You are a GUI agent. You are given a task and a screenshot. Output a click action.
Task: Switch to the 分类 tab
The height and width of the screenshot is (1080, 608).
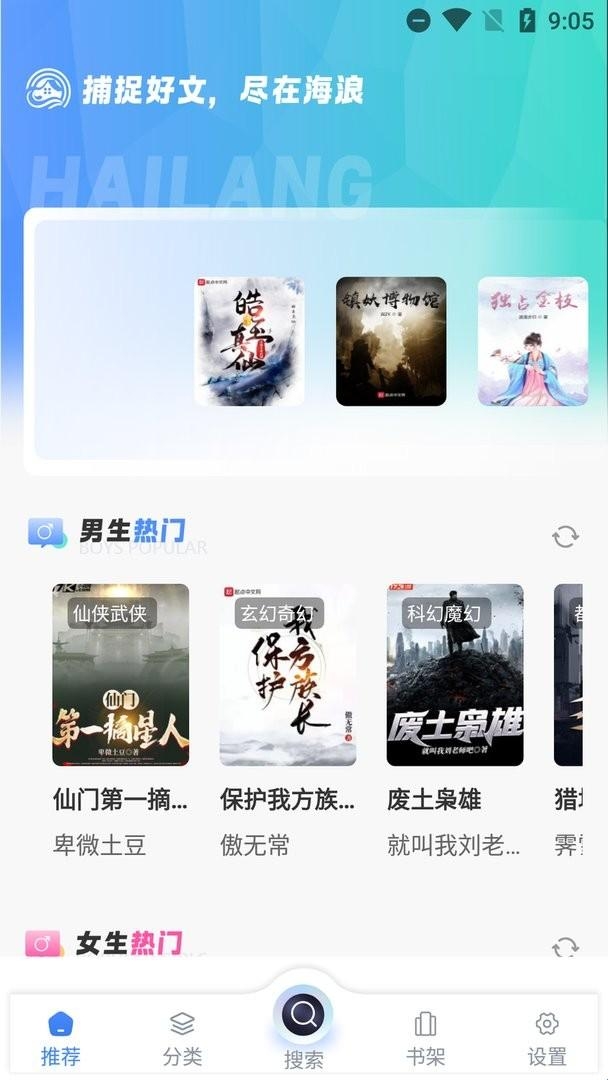point(182,1038)
